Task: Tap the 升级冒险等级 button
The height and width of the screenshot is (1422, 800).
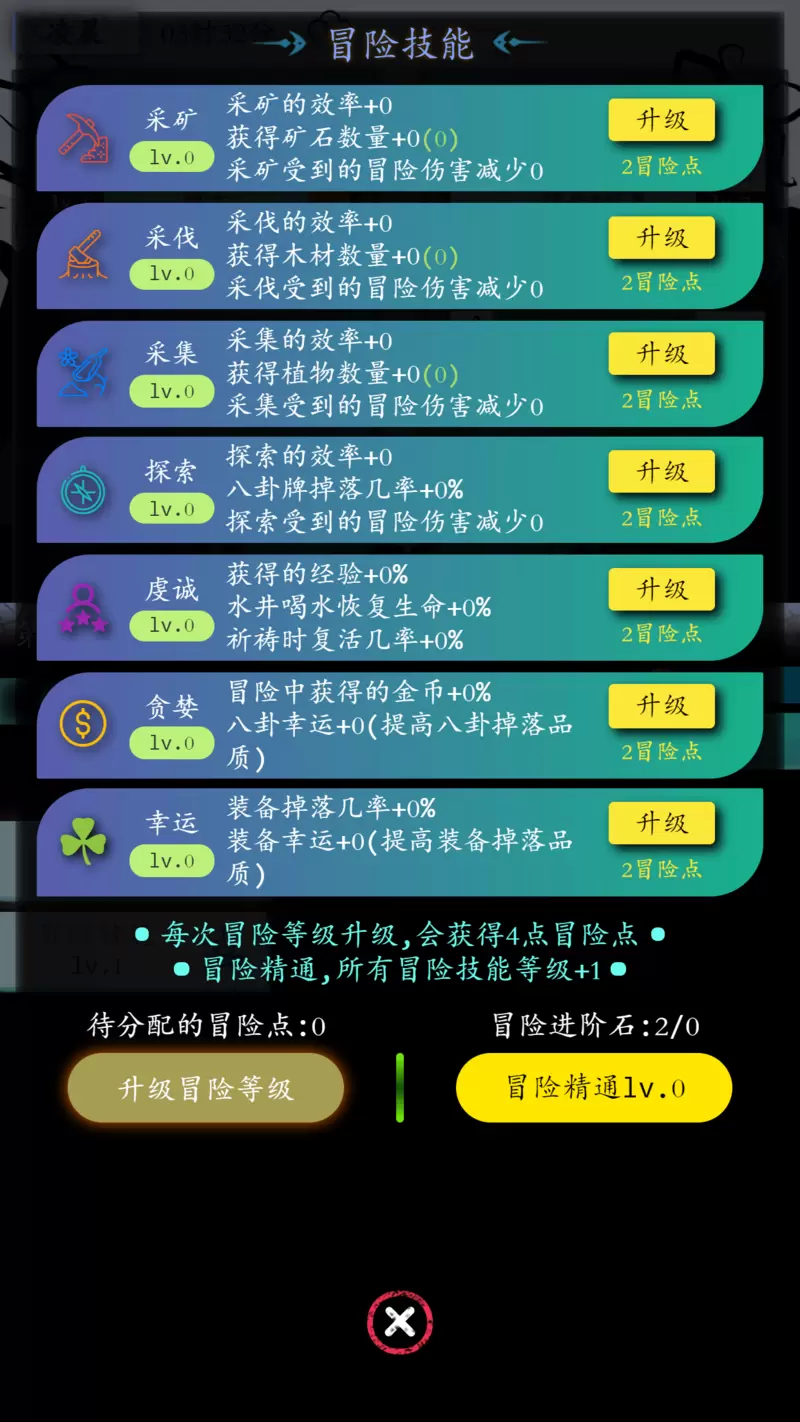Action: click(206, 1088)
